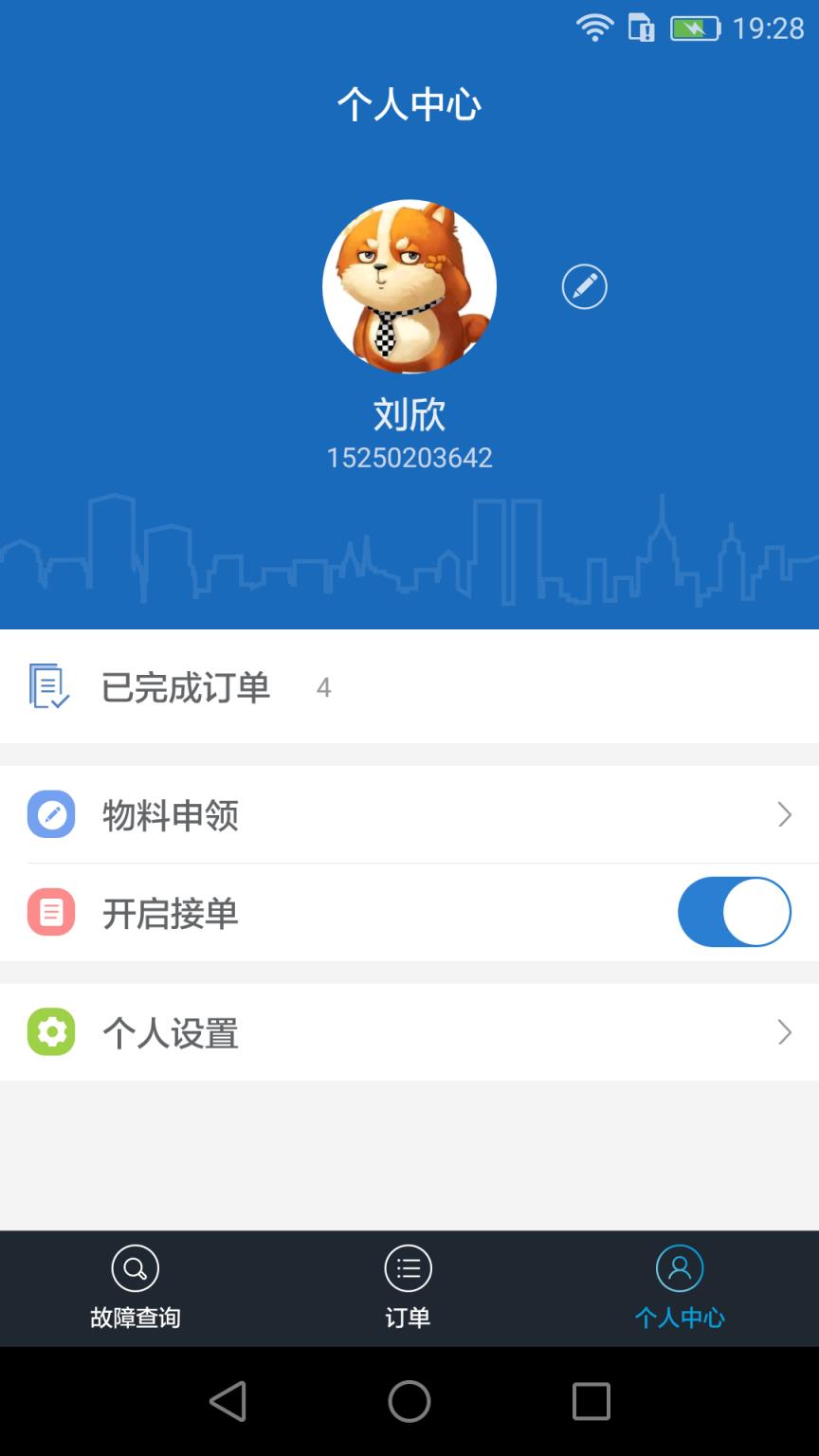This screenshot has width=819, height=1456.
Task: Open the edit avatar pencil icon
Action: click(584, 285)
